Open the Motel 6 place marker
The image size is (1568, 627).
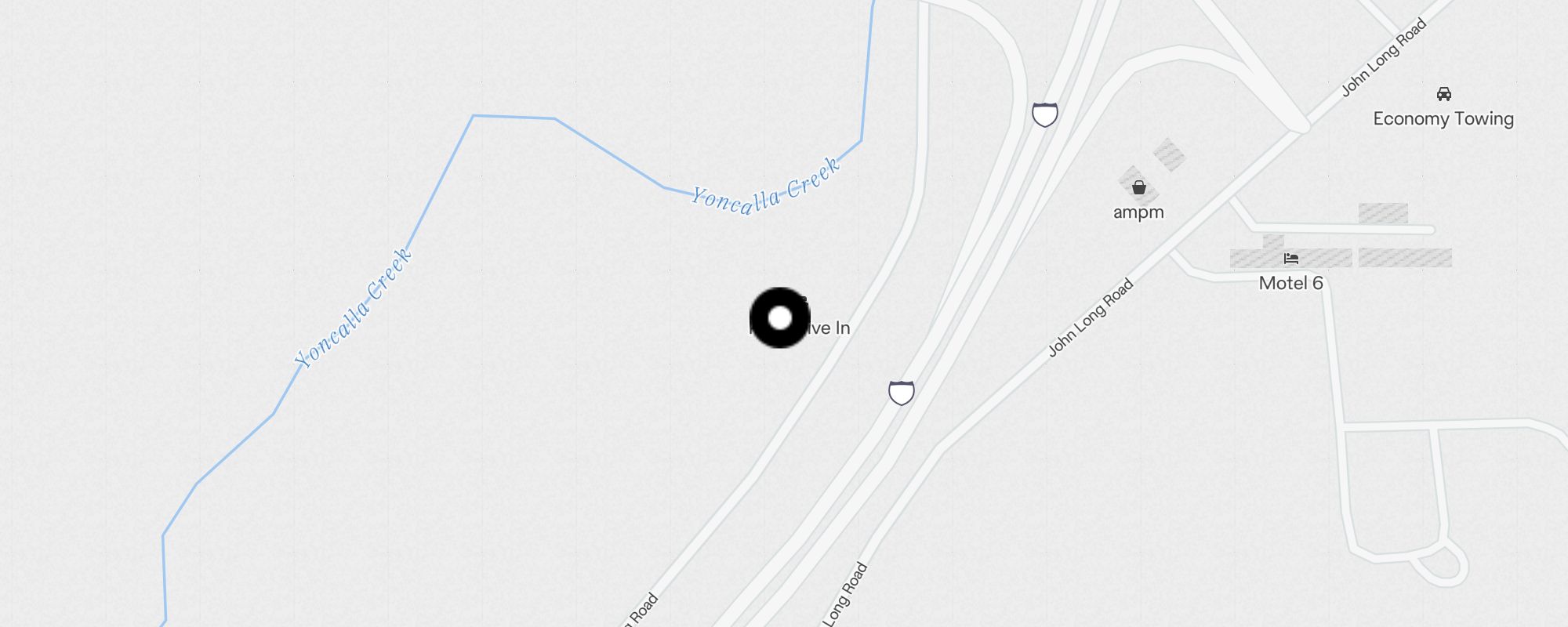pos(1291,259)
